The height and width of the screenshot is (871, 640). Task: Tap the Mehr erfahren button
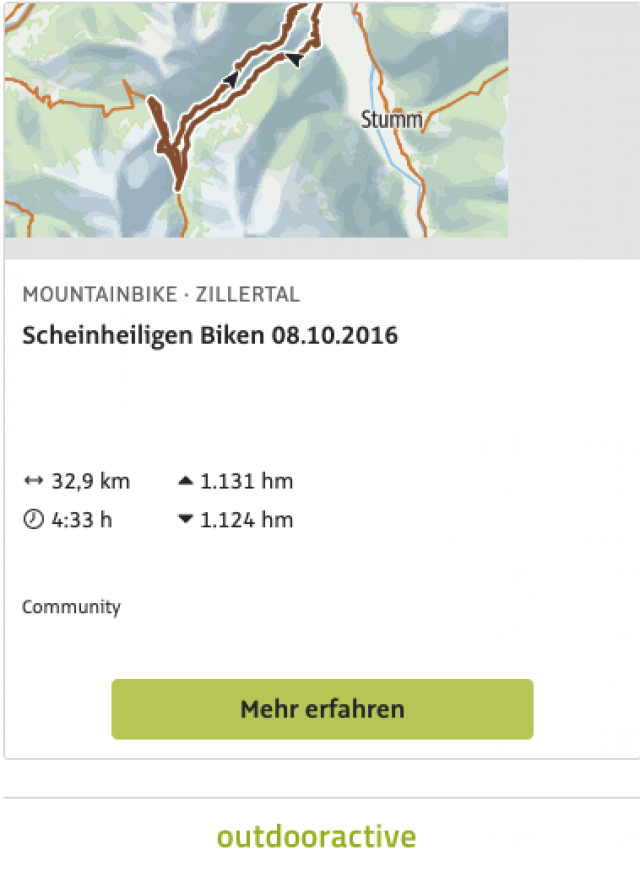(x=322, y=709)
